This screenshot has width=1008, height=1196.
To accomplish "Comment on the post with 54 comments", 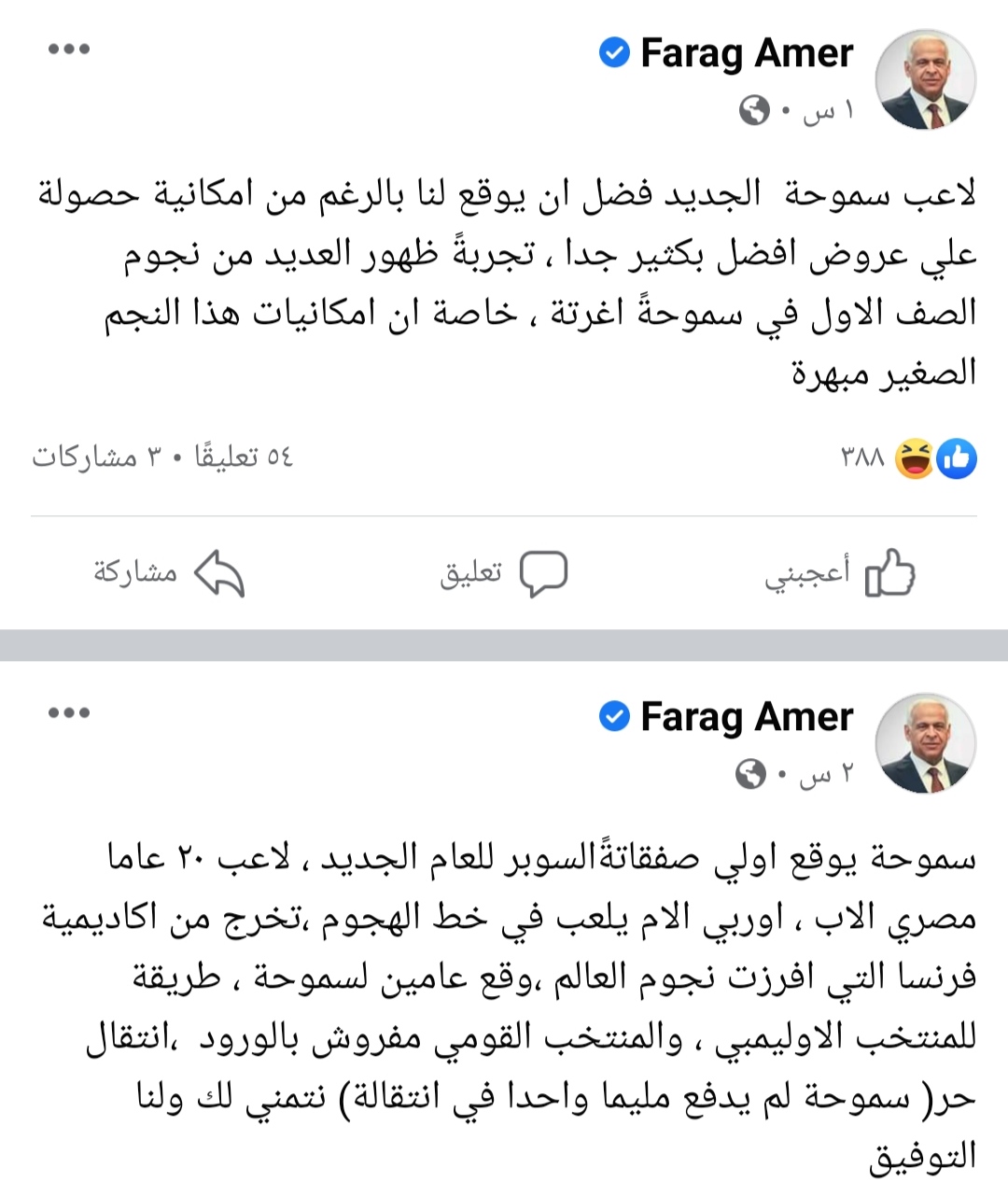I will [504, 573].
